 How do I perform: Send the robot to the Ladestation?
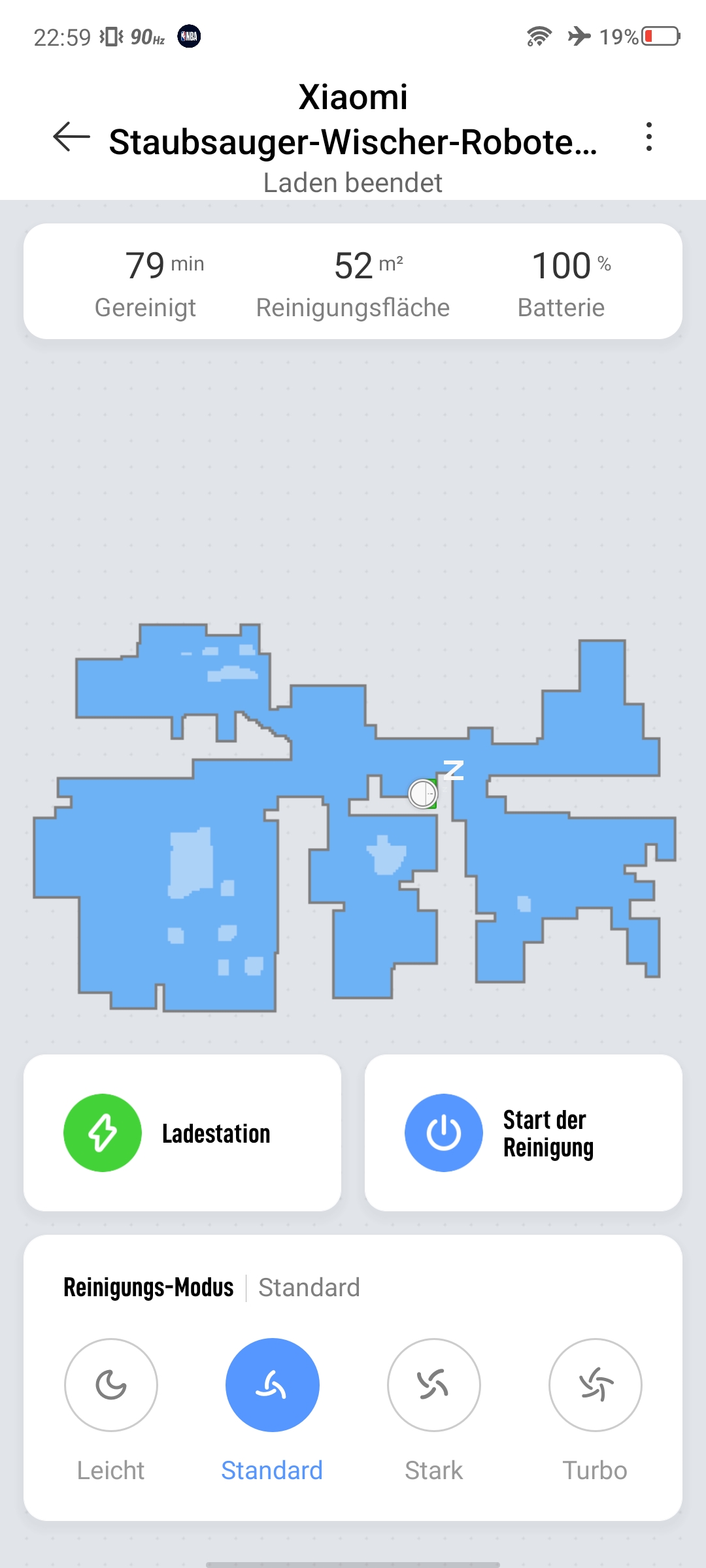[x=182, y=1133]
